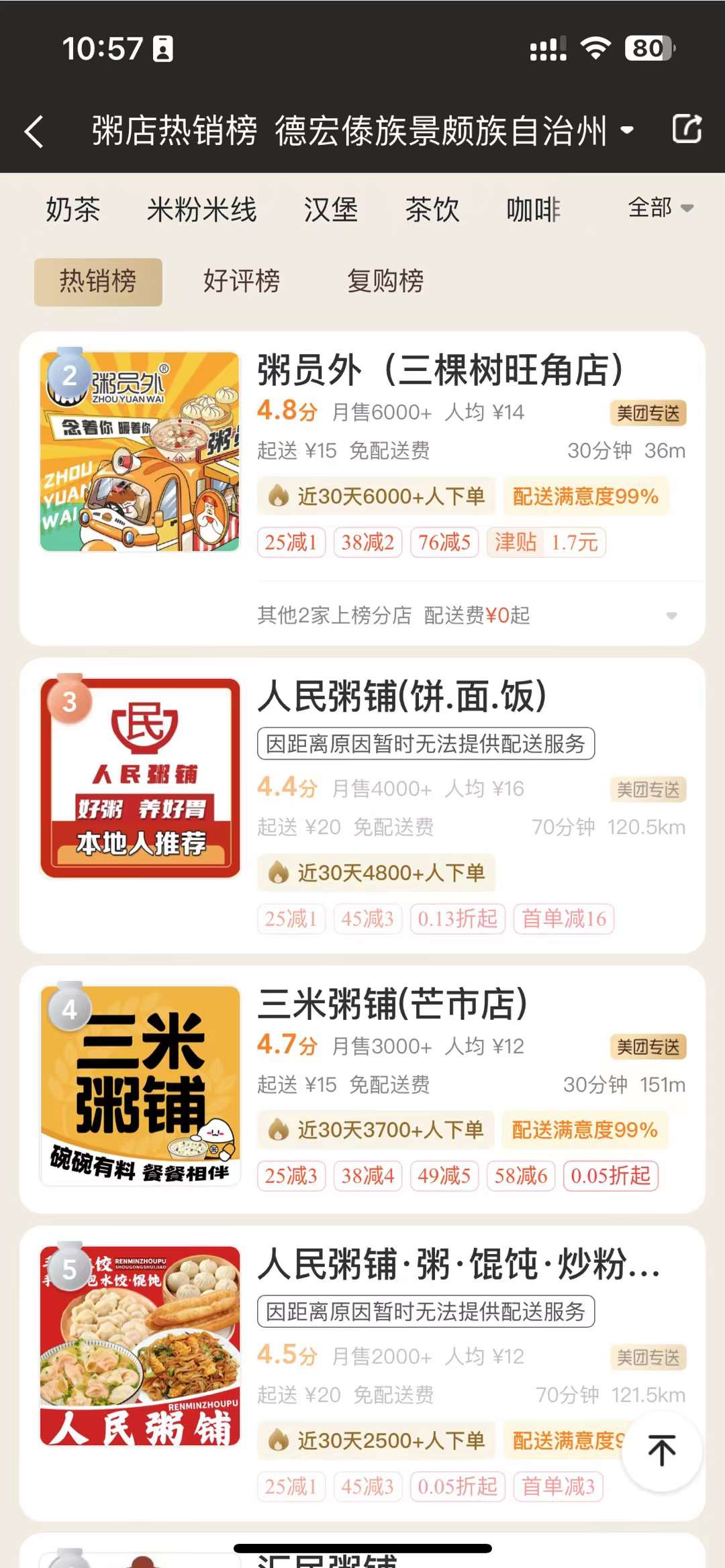The height and width of the screenshot is (1568, 725).
Task: Switch to the 汉堡 category
Action: (330, 209)
